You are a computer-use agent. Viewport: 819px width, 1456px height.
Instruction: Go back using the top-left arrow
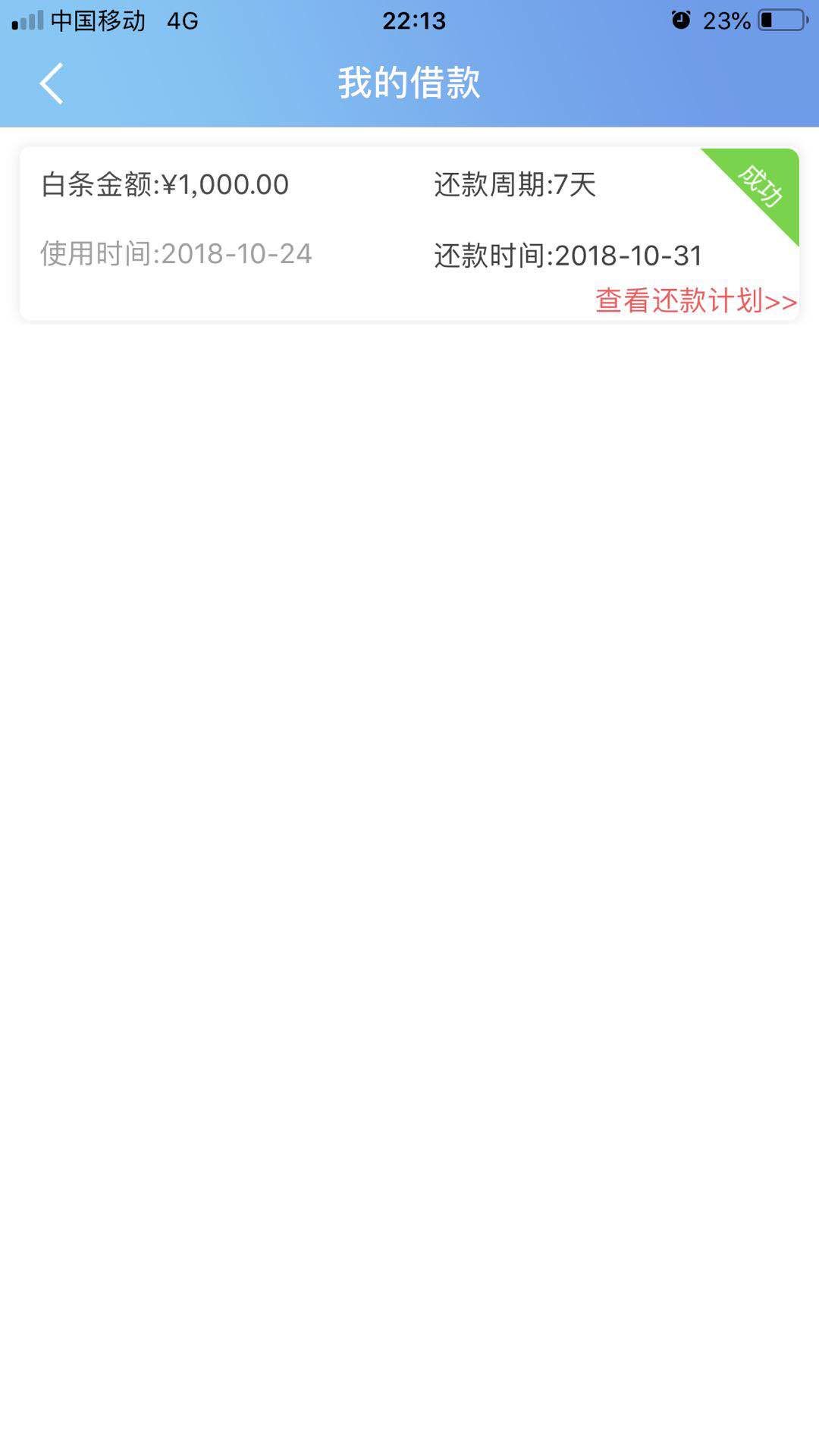coord(51,83)
